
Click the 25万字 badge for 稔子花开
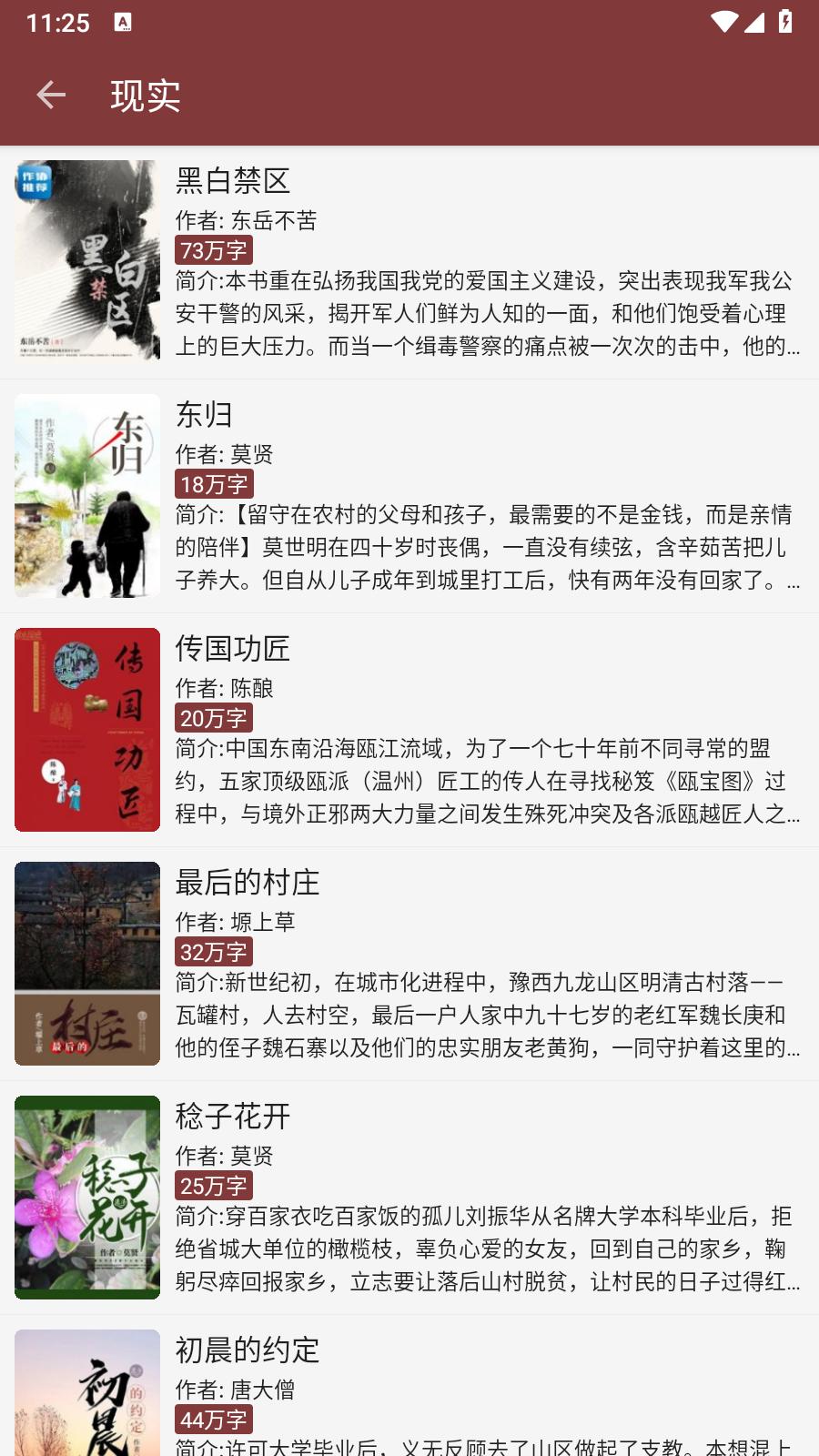(214, 1188)
